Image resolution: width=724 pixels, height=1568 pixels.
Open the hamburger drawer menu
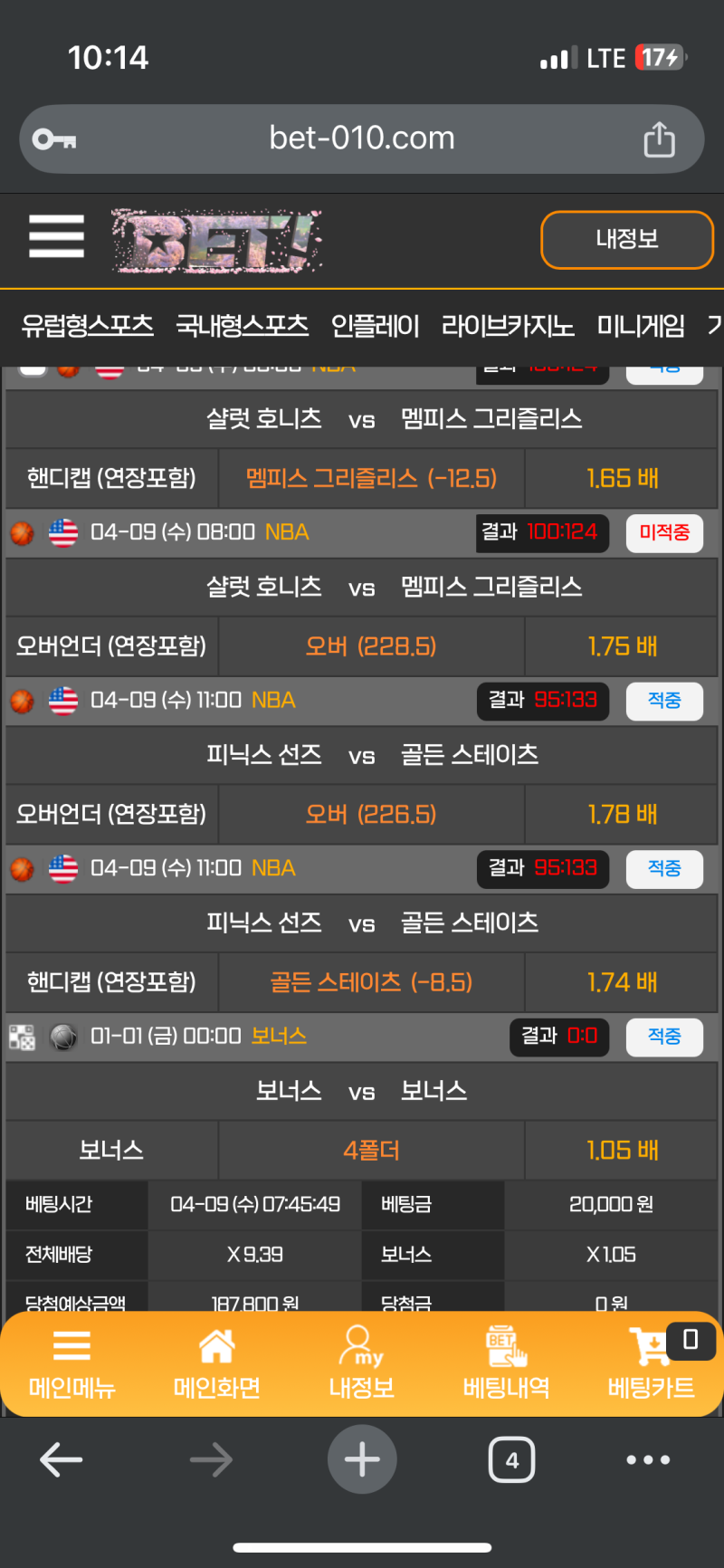click(x=56, y=236)
